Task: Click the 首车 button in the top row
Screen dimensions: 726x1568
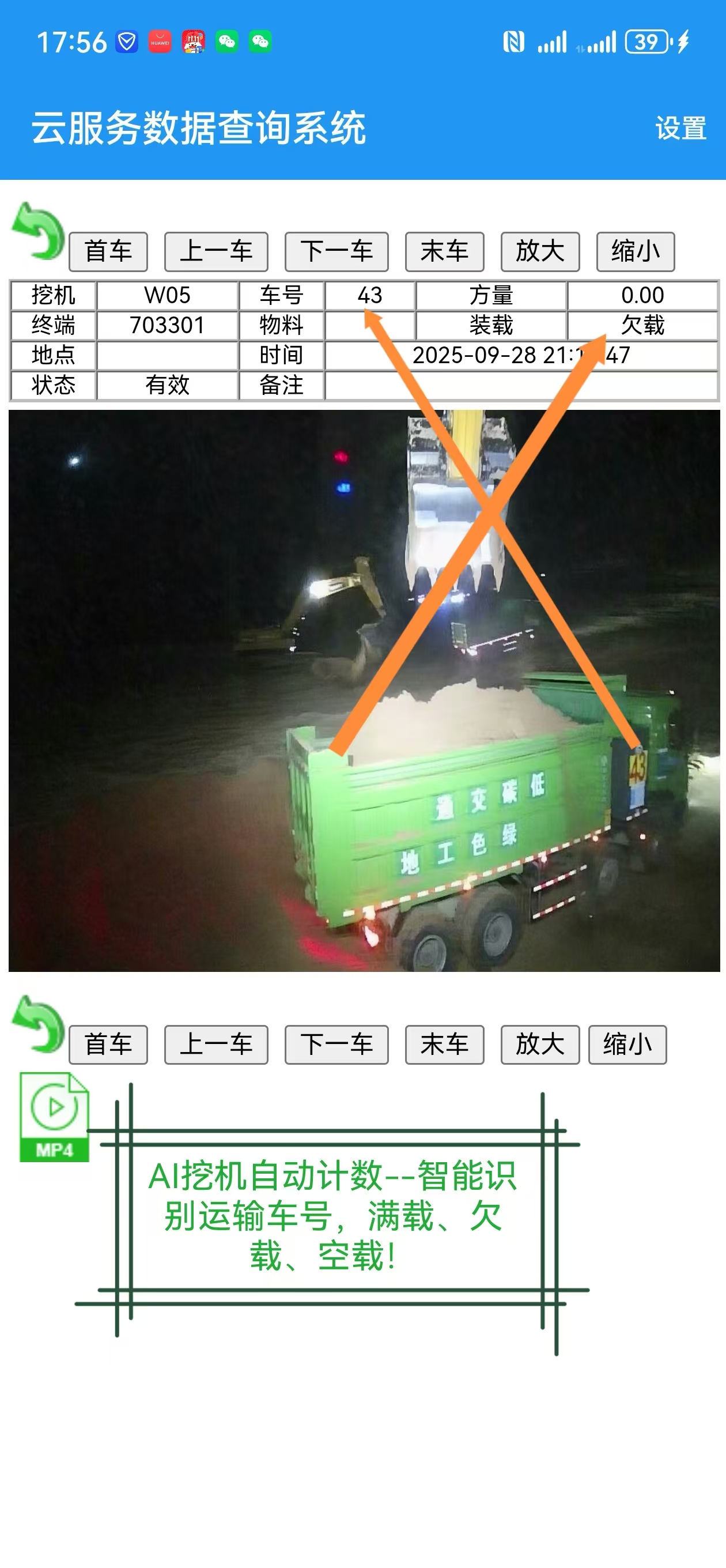Action: pos(109,251)
